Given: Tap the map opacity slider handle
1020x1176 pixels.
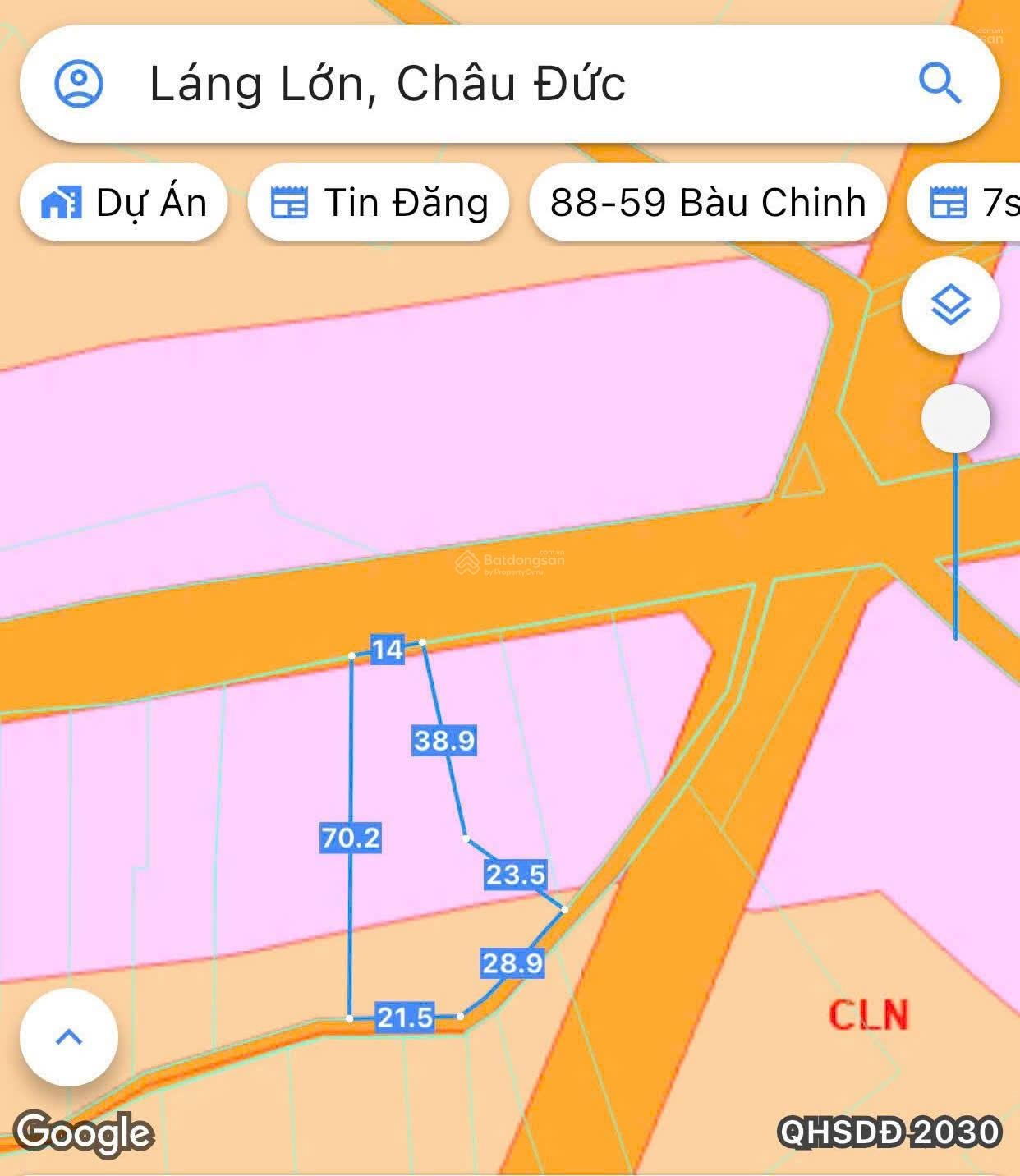Looking at the screenshot, I should coord(955,420).
